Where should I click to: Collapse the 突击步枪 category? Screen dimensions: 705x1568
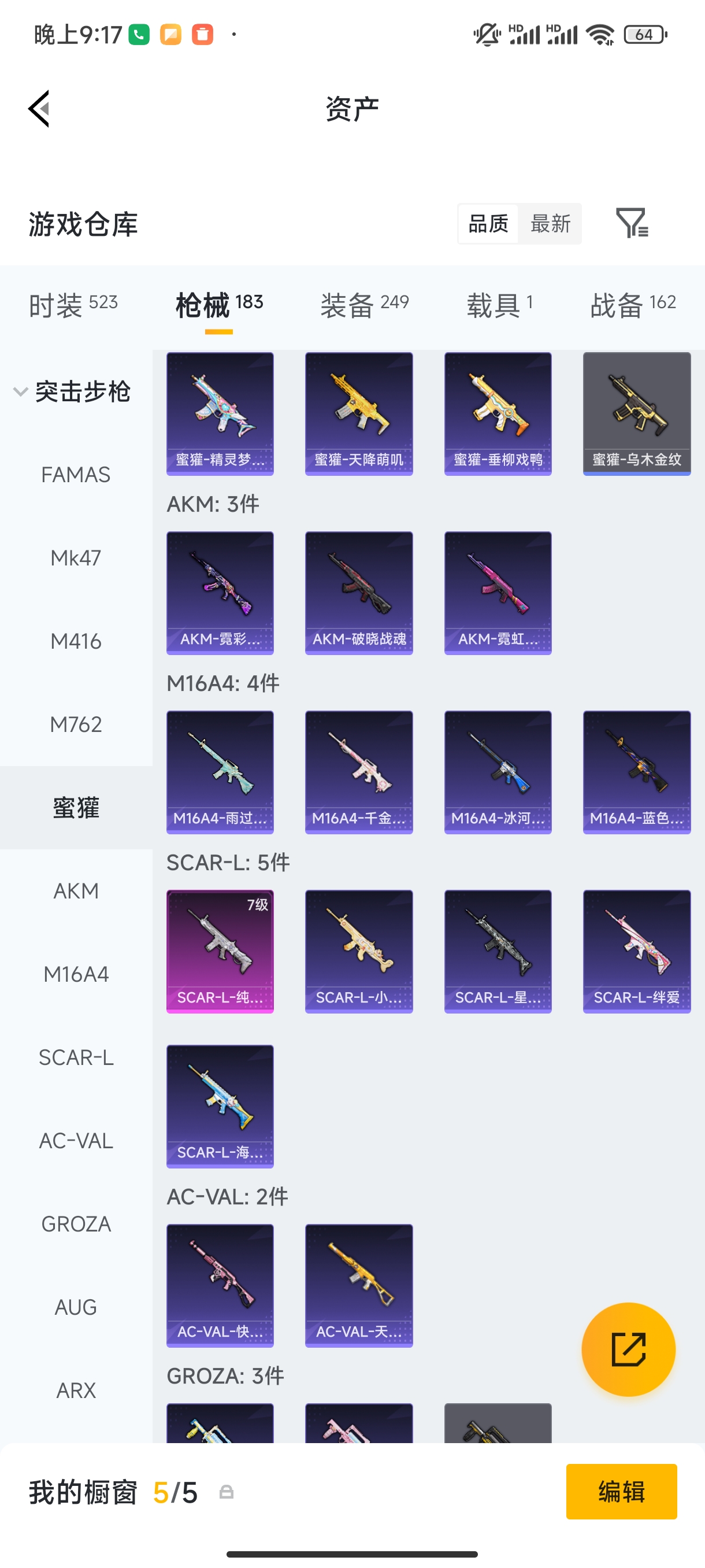tap(72, 391)
